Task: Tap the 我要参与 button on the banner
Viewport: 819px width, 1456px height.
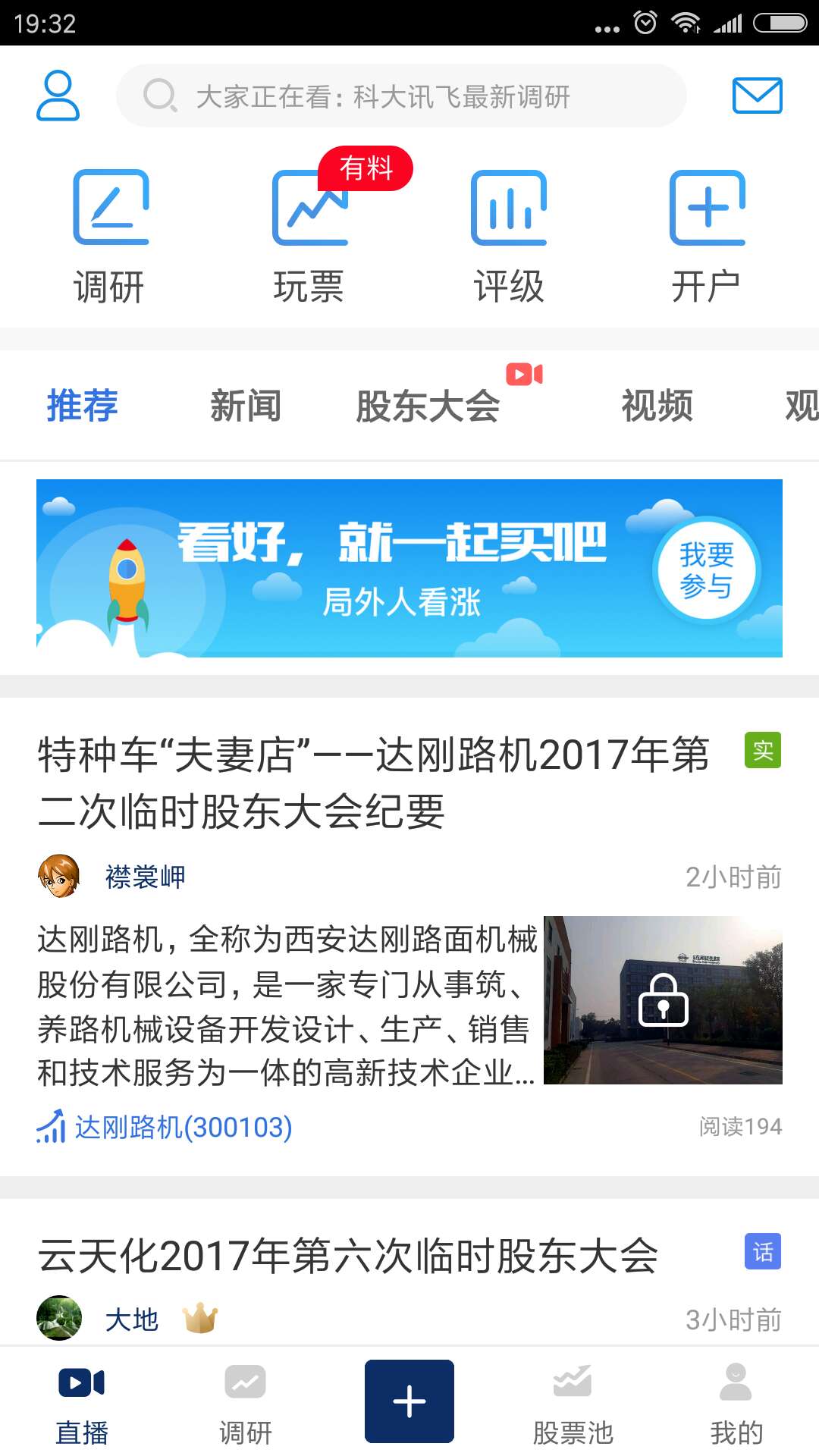Action: pyautogui.click(x=706, y=570)
